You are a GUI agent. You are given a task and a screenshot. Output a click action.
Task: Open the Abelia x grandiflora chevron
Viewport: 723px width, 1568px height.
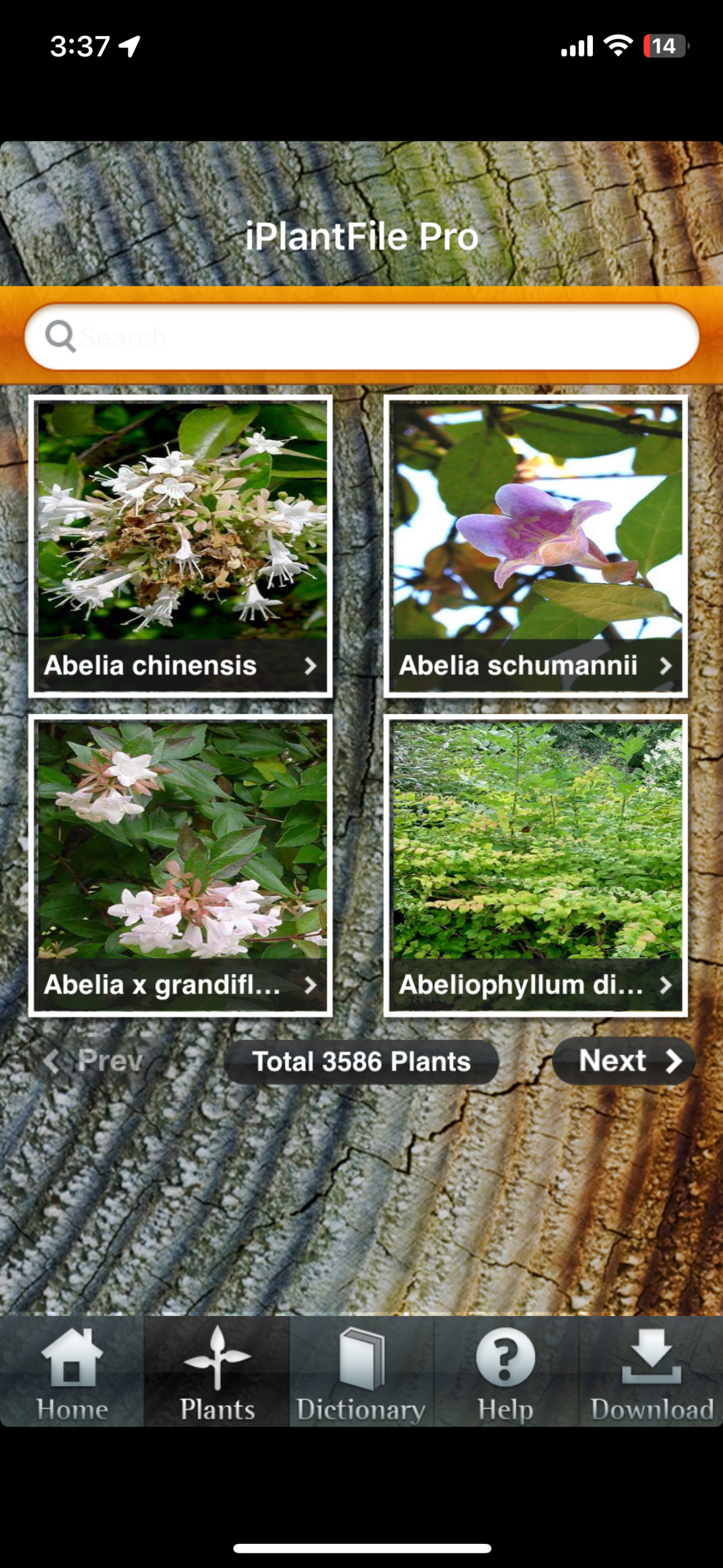point(312,986)
